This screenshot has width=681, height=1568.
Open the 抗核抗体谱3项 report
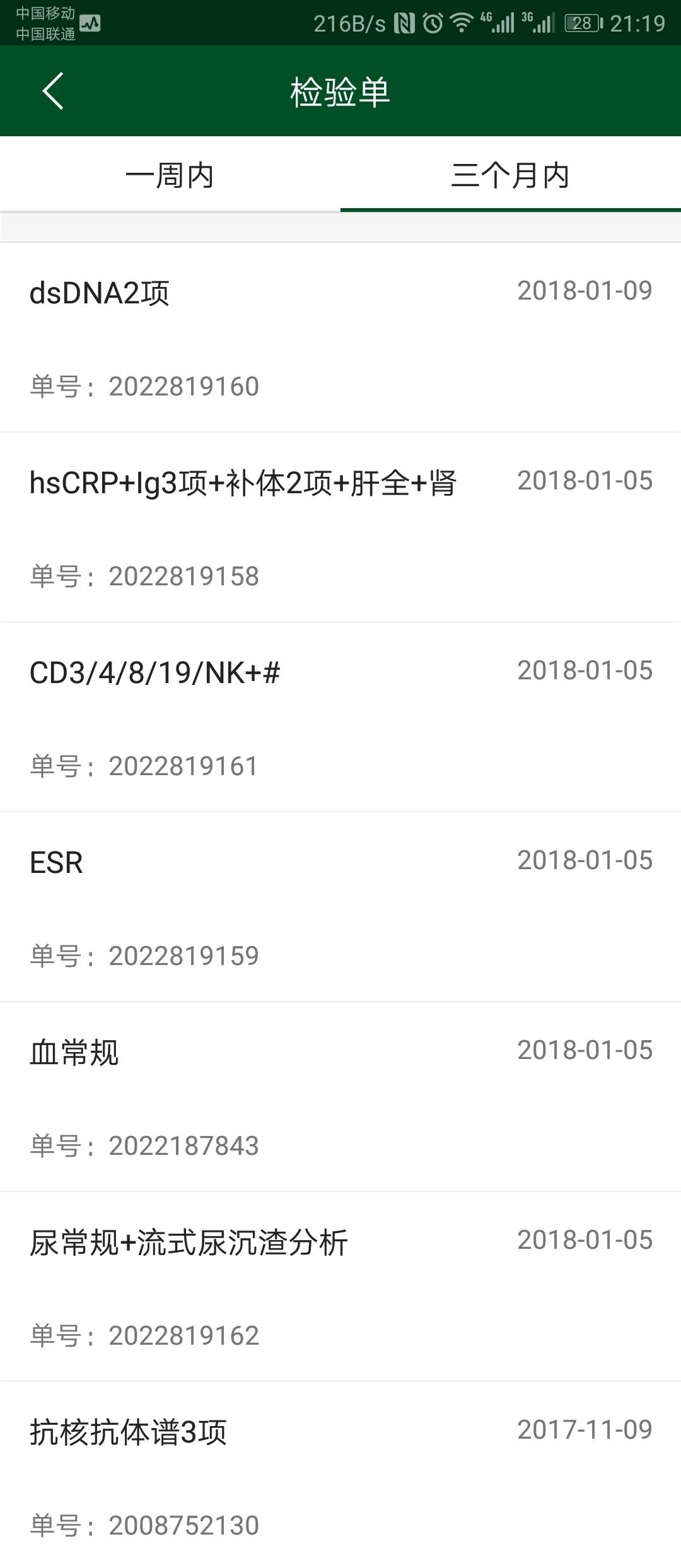click(x=340, y=1476)
